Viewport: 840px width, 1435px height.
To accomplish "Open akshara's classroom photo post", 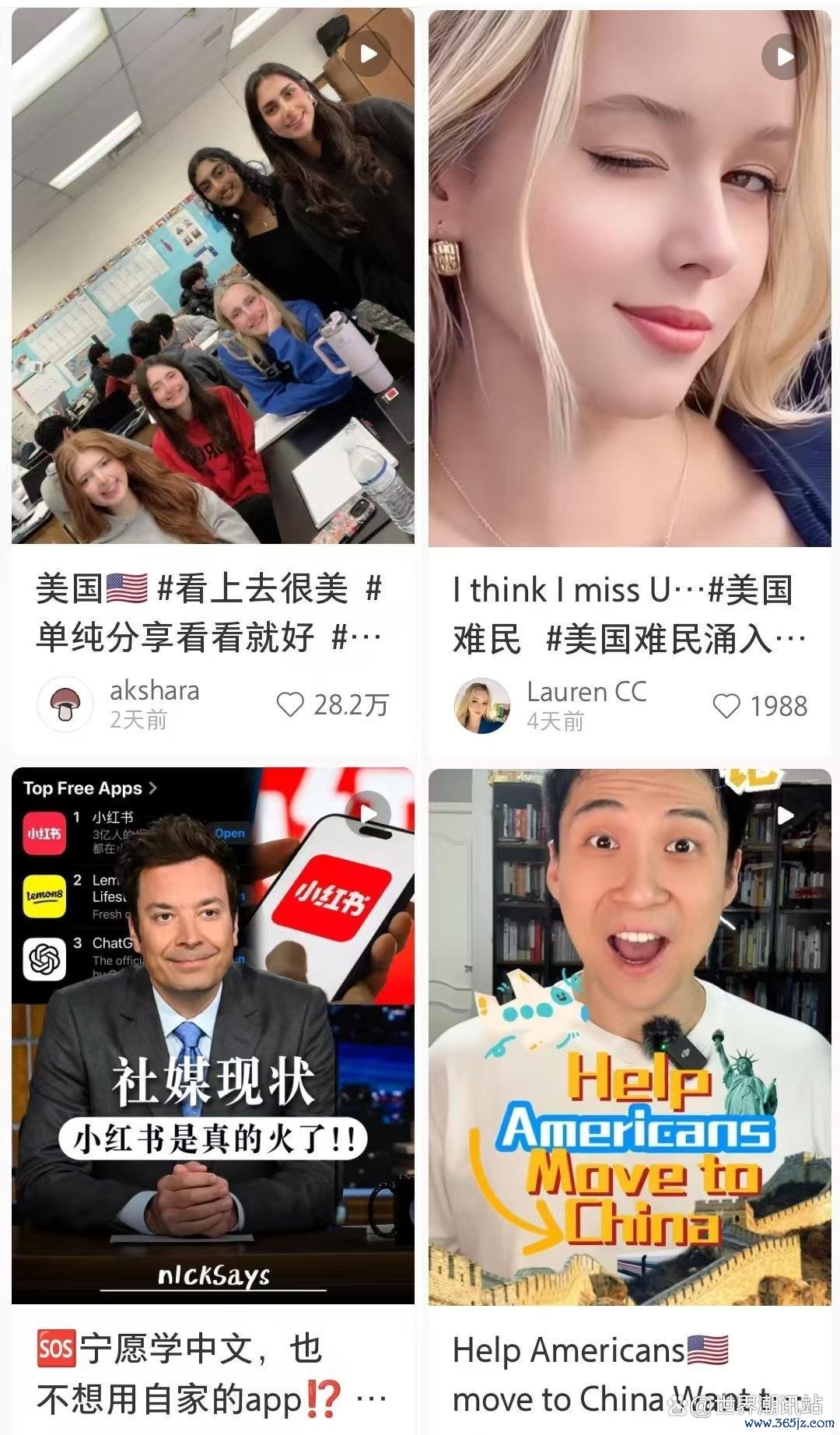I will (x=213, y=276).
